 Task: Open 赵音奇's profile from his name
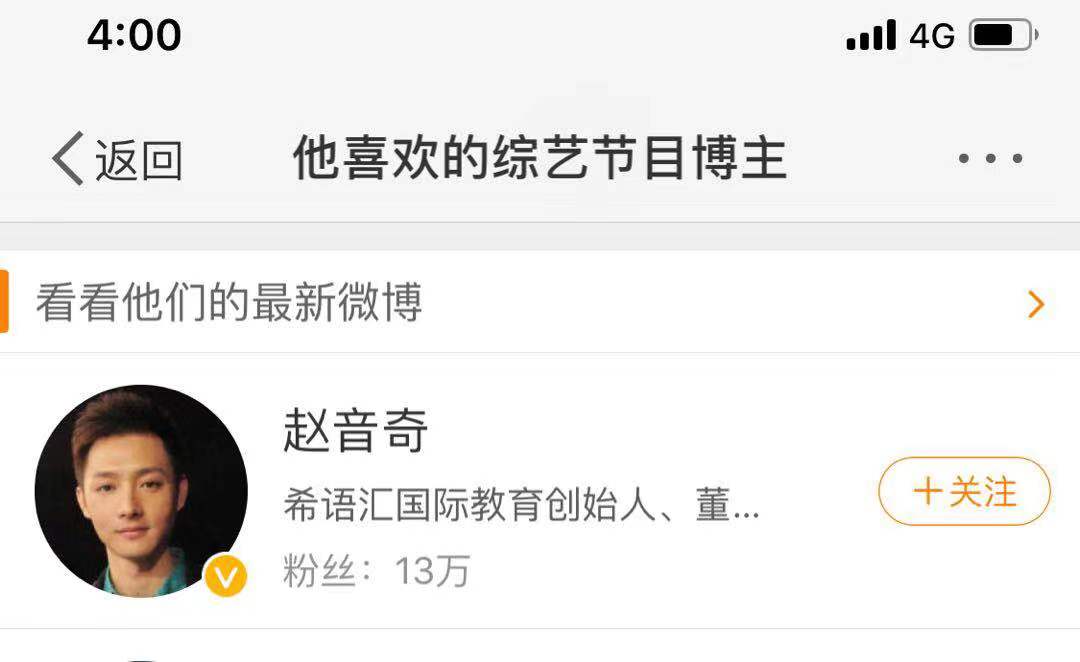tap(356, 432)
